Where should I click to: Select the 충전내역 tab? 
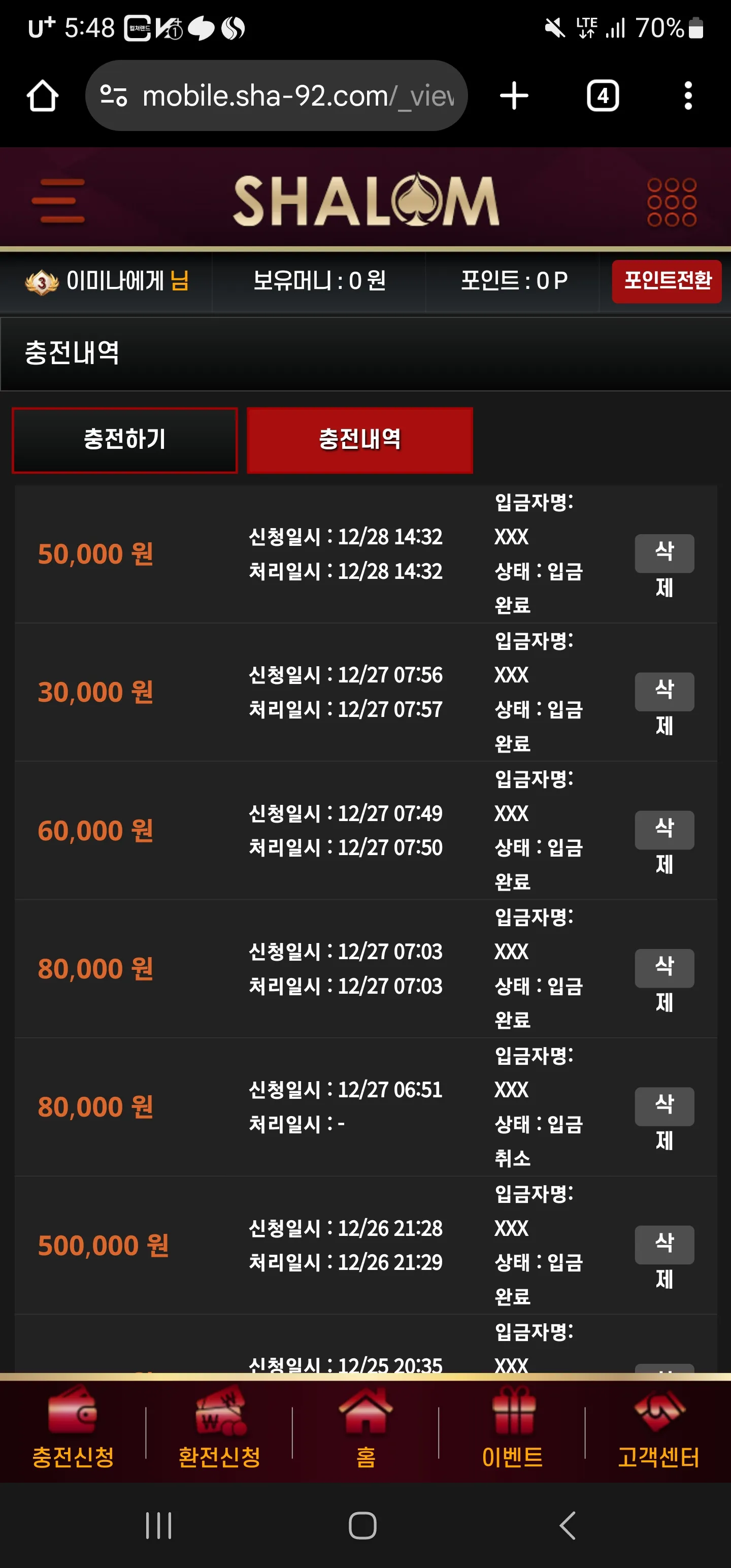360,440
